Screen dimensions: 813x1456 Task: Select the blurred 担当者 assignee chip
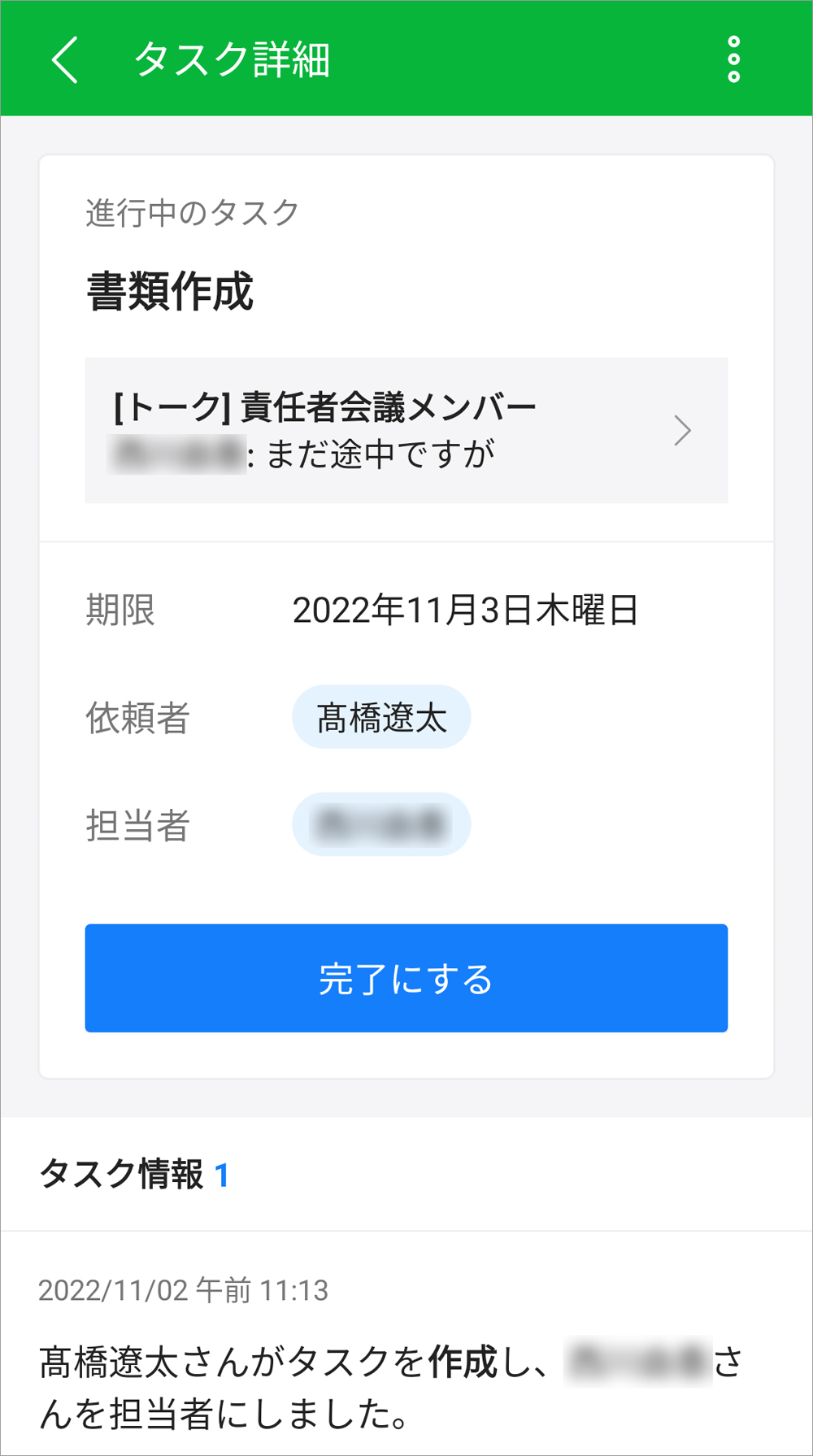tap(381, 824)
